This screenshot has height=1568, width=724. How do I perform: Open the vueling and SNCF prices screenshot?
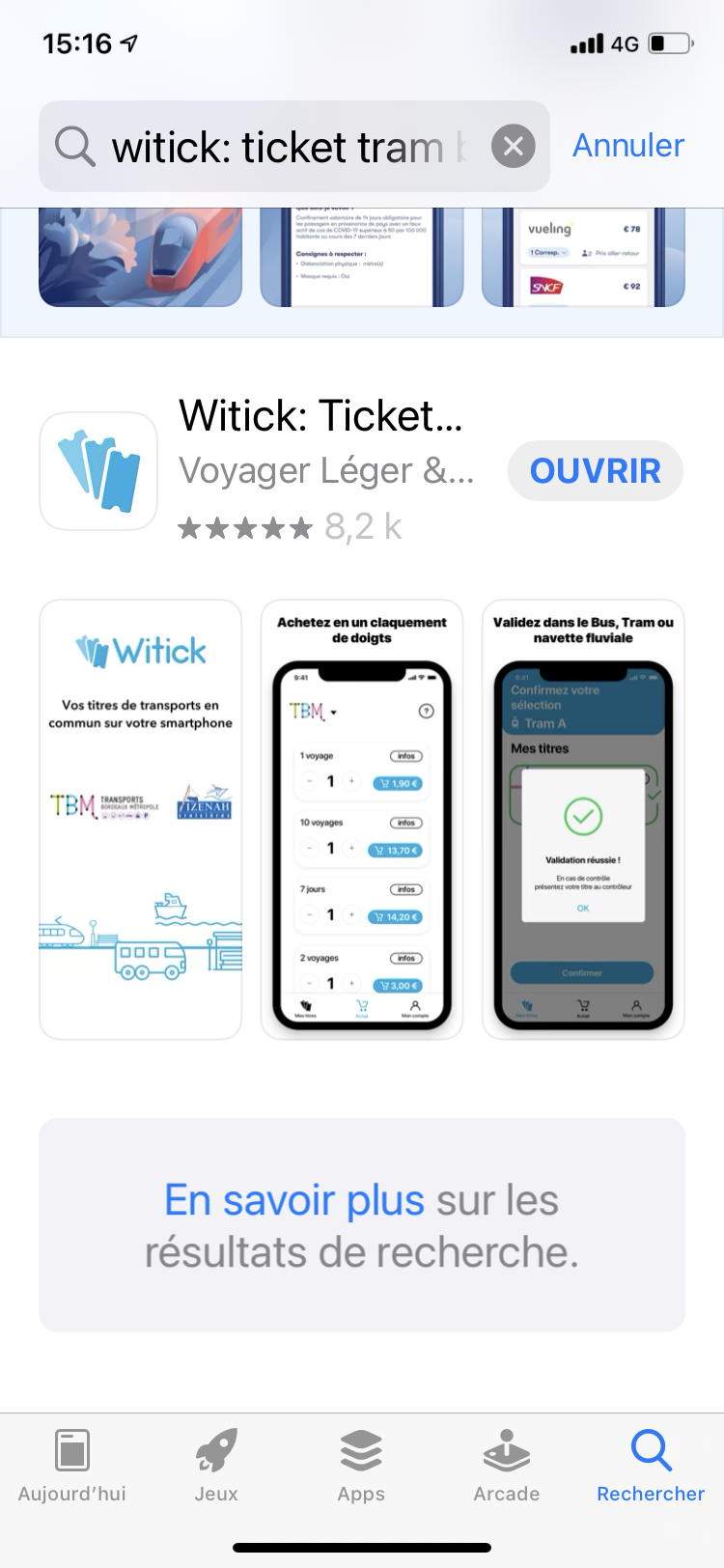(x=583, y=258)
